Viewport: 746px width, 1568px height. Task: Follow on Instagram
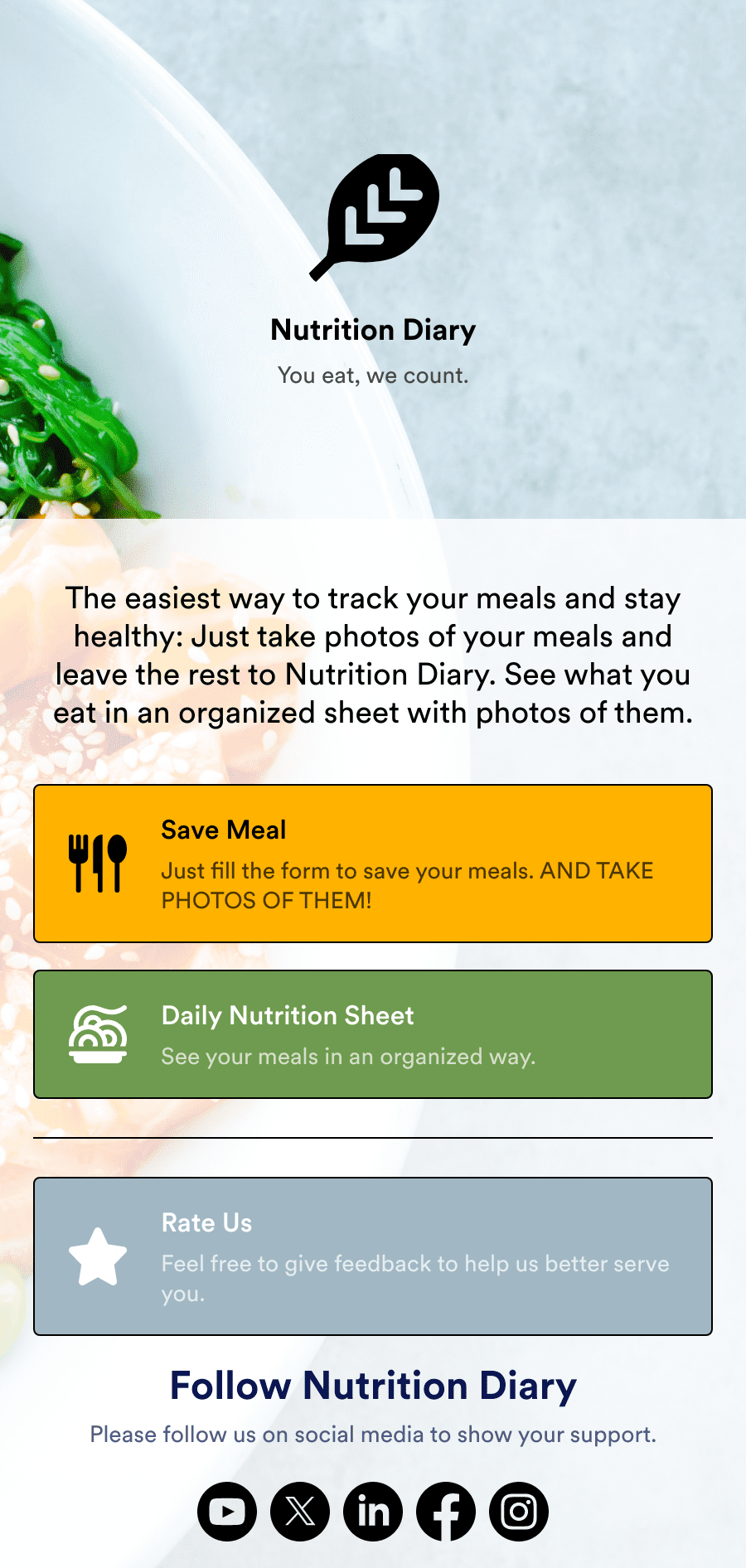pos(519,1512)
